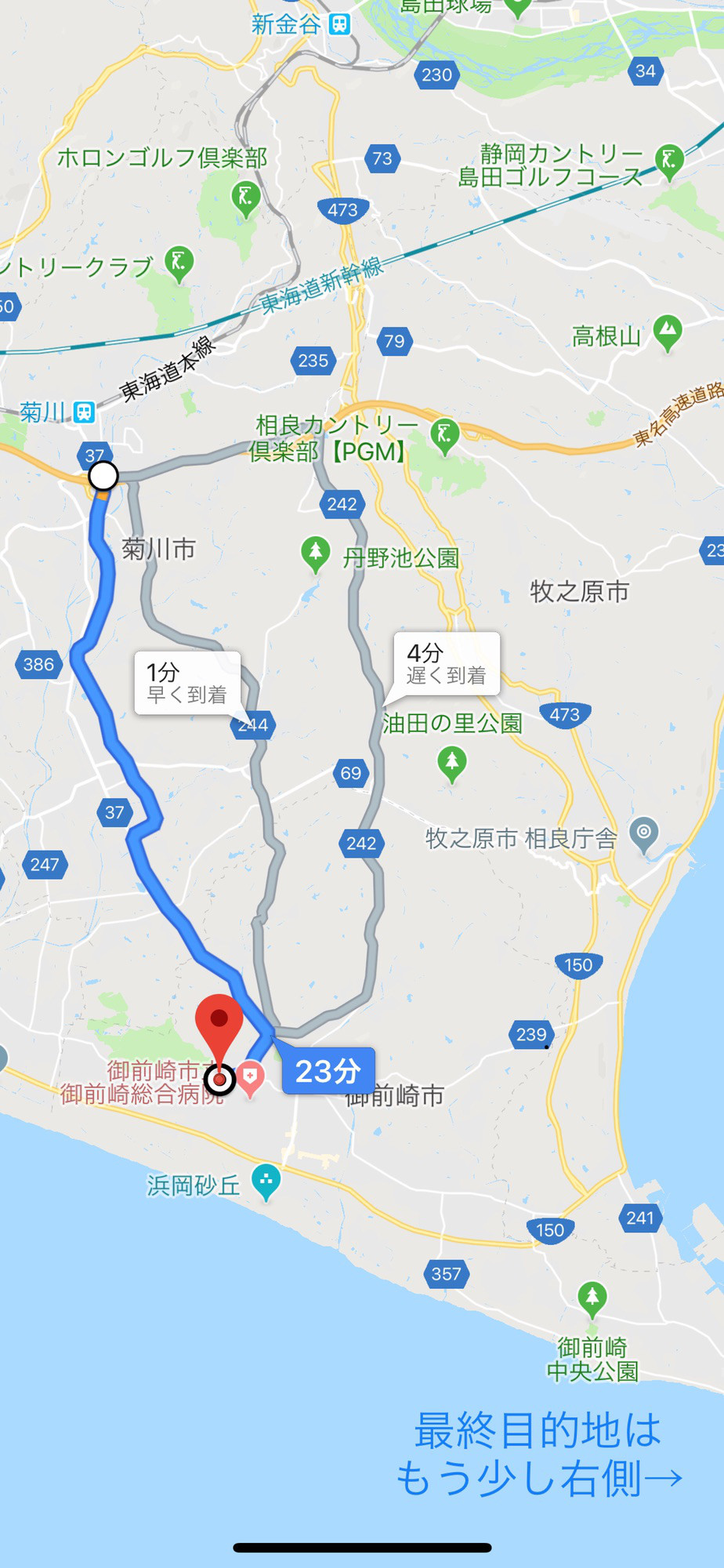724x1568 pixels.
Task: Open 浜岡砂丘 place marker
Action: pos(266,1181)
